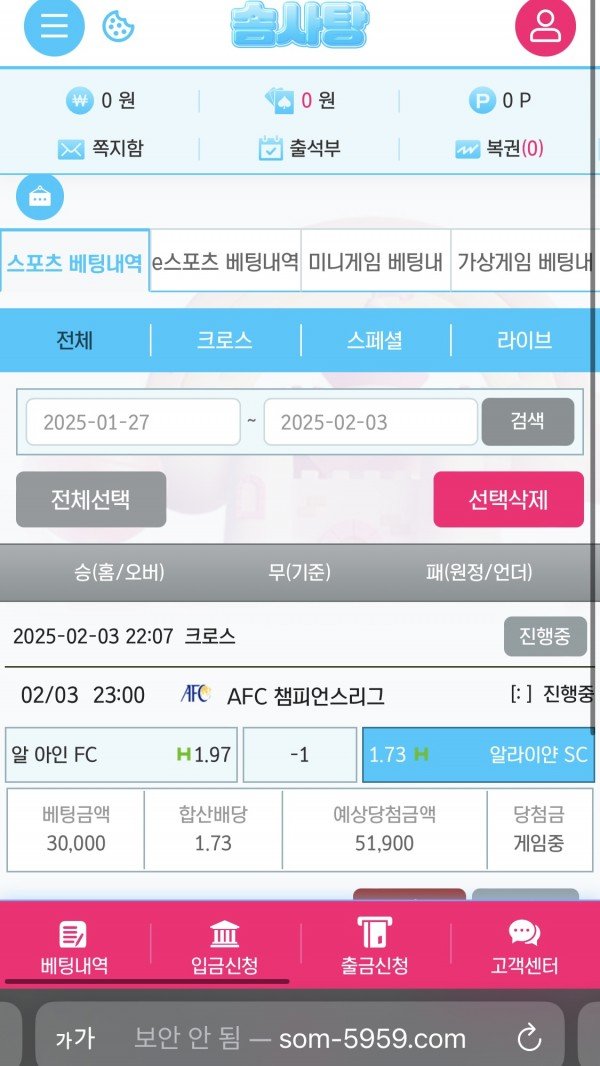
Task: Tap the 검색 search button
Action: coord(528,421)
